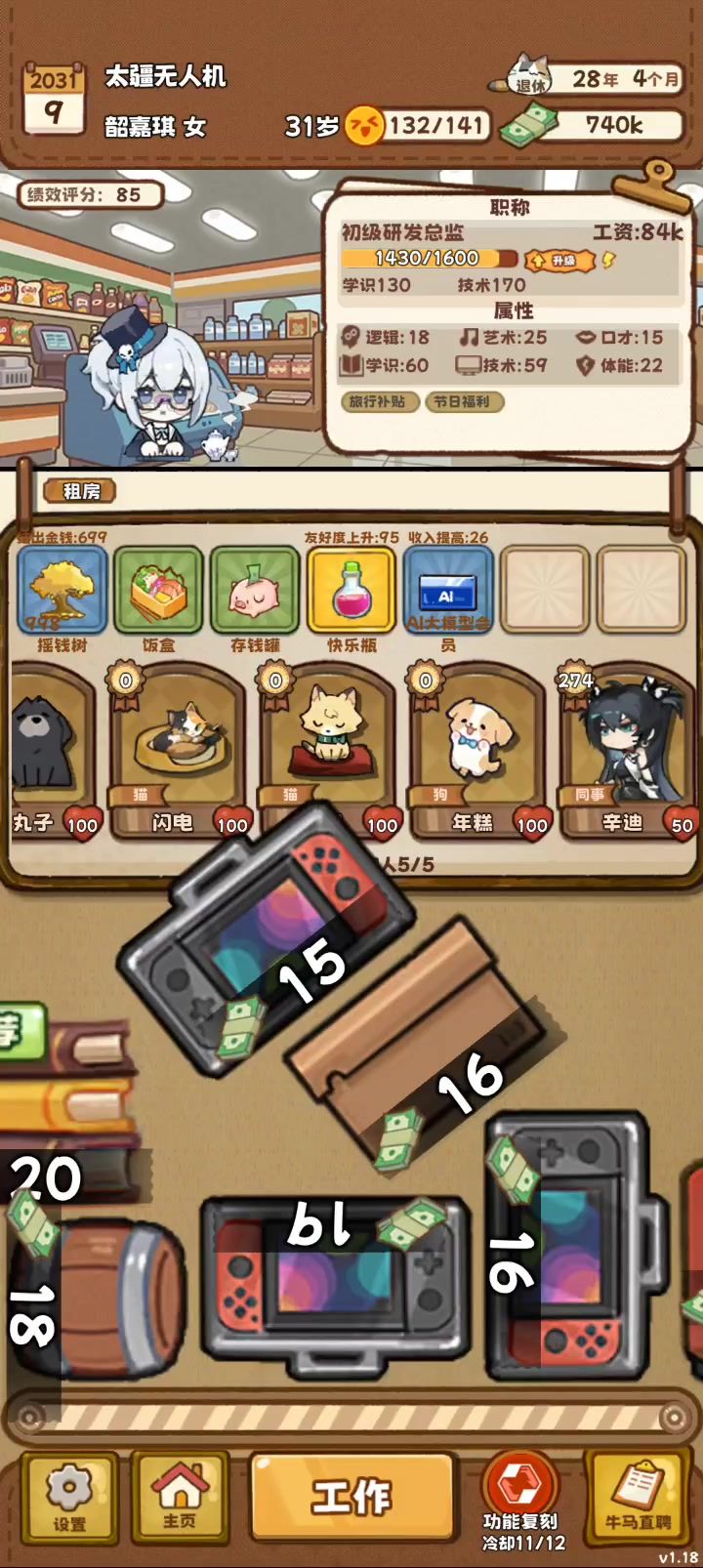Tap the 升级 upgrade button
Viewport: 703px width, 1568px height.
coord(560,261)
